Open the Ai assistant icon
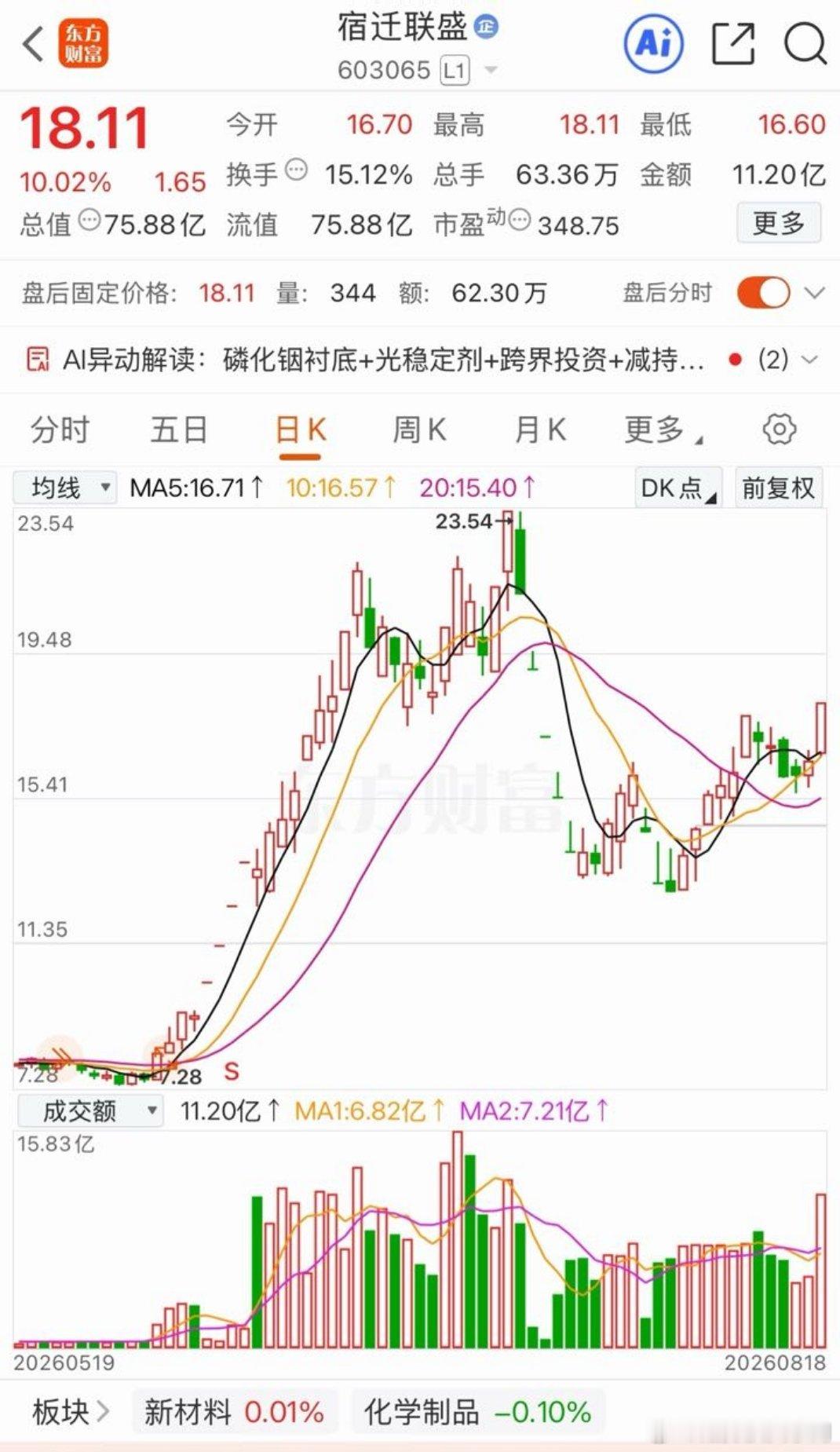The image size is (840, 1452). [653, 43]
